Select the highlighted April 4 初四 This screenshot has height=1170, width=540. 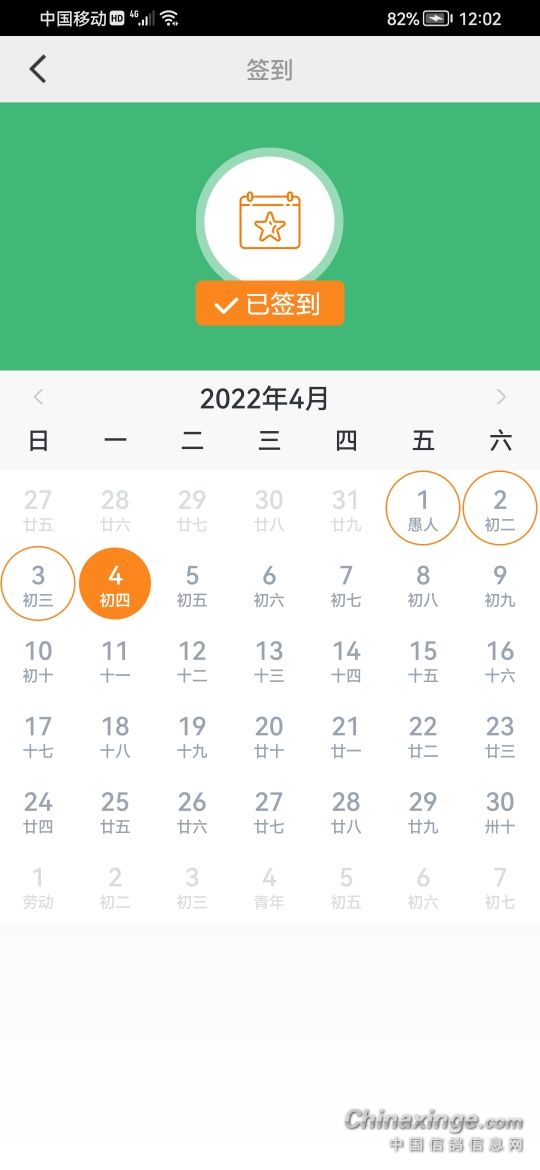[115, 584]
